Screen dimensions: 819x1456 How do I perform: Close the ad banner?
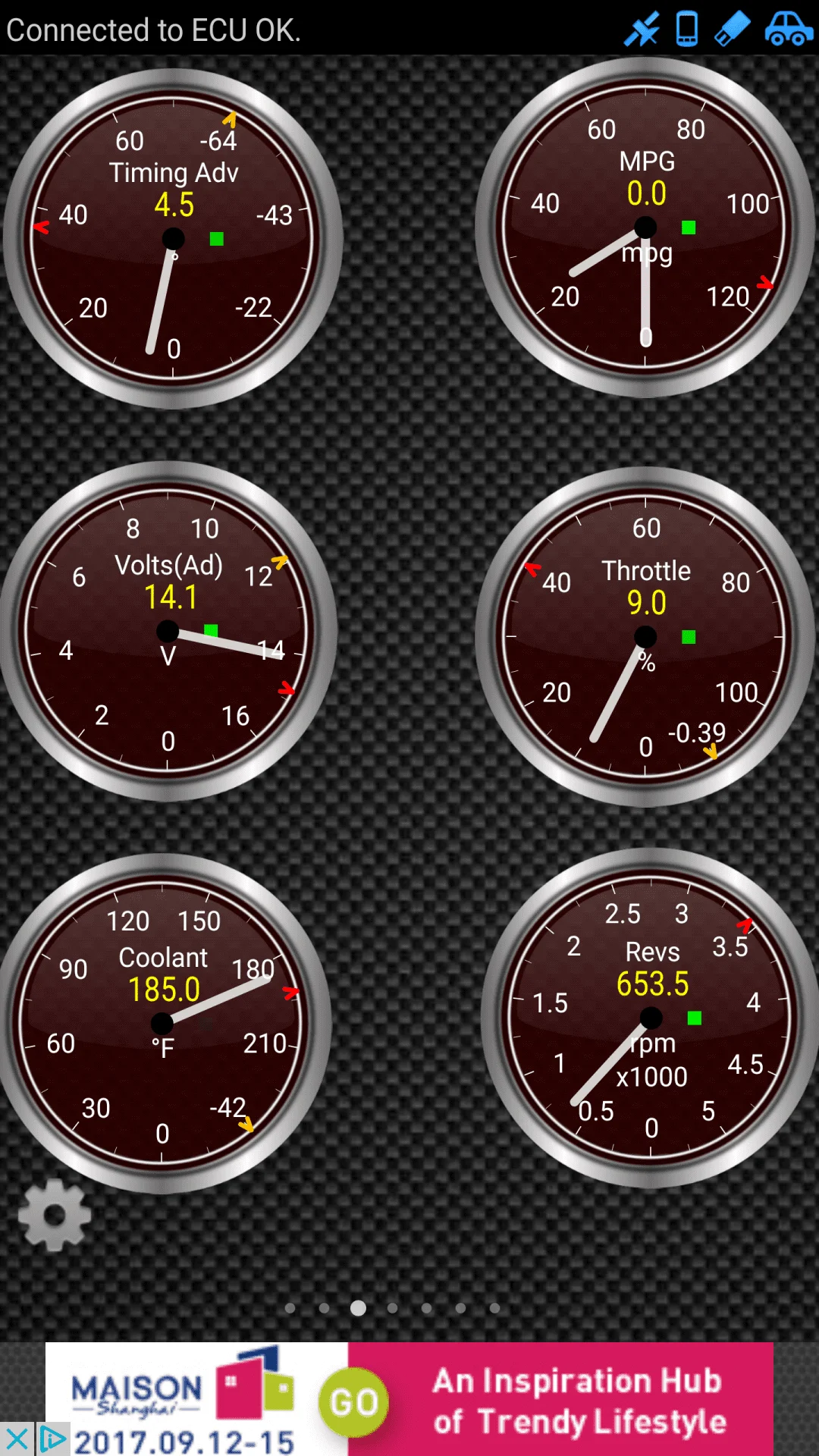tap(17, 1439)
